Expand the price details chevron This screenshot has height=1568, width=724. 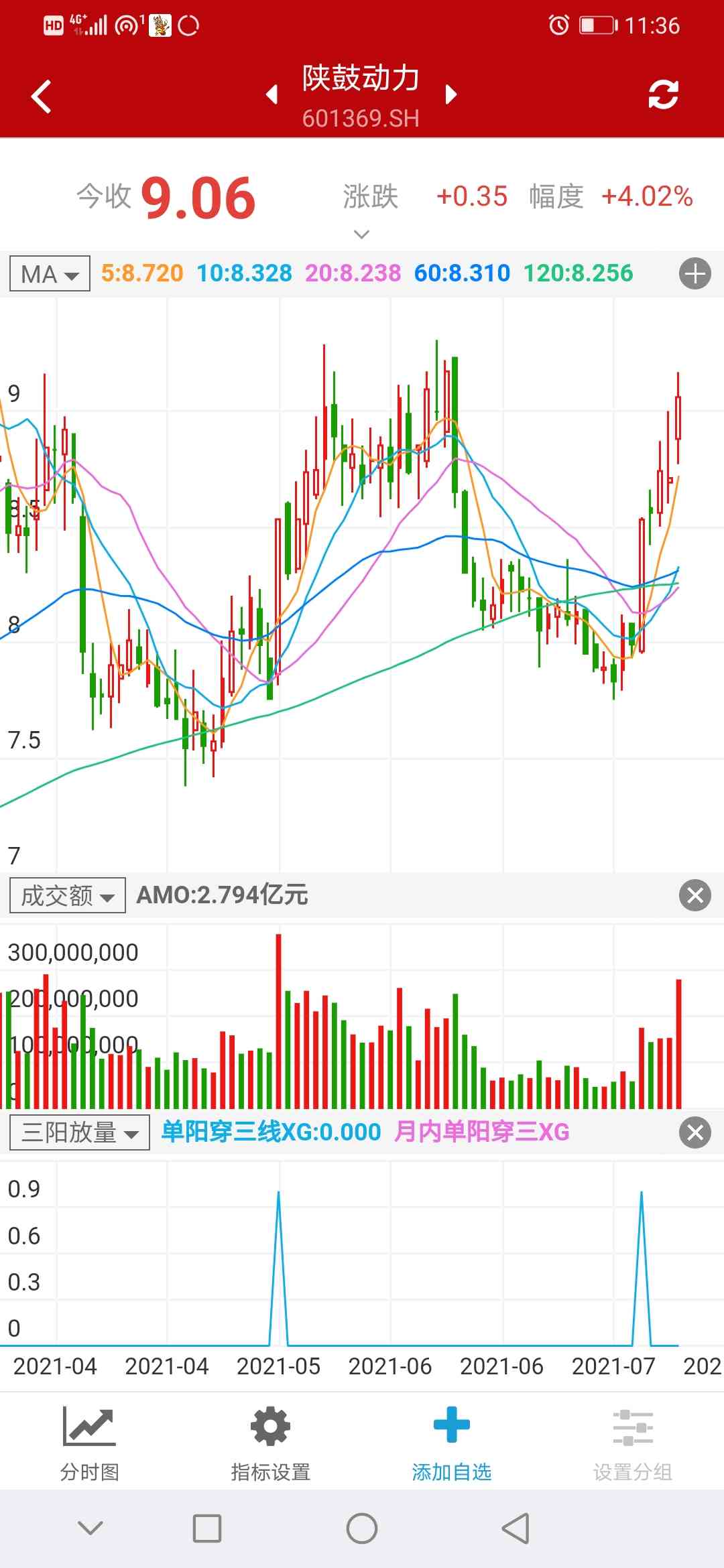pos(361,234)
